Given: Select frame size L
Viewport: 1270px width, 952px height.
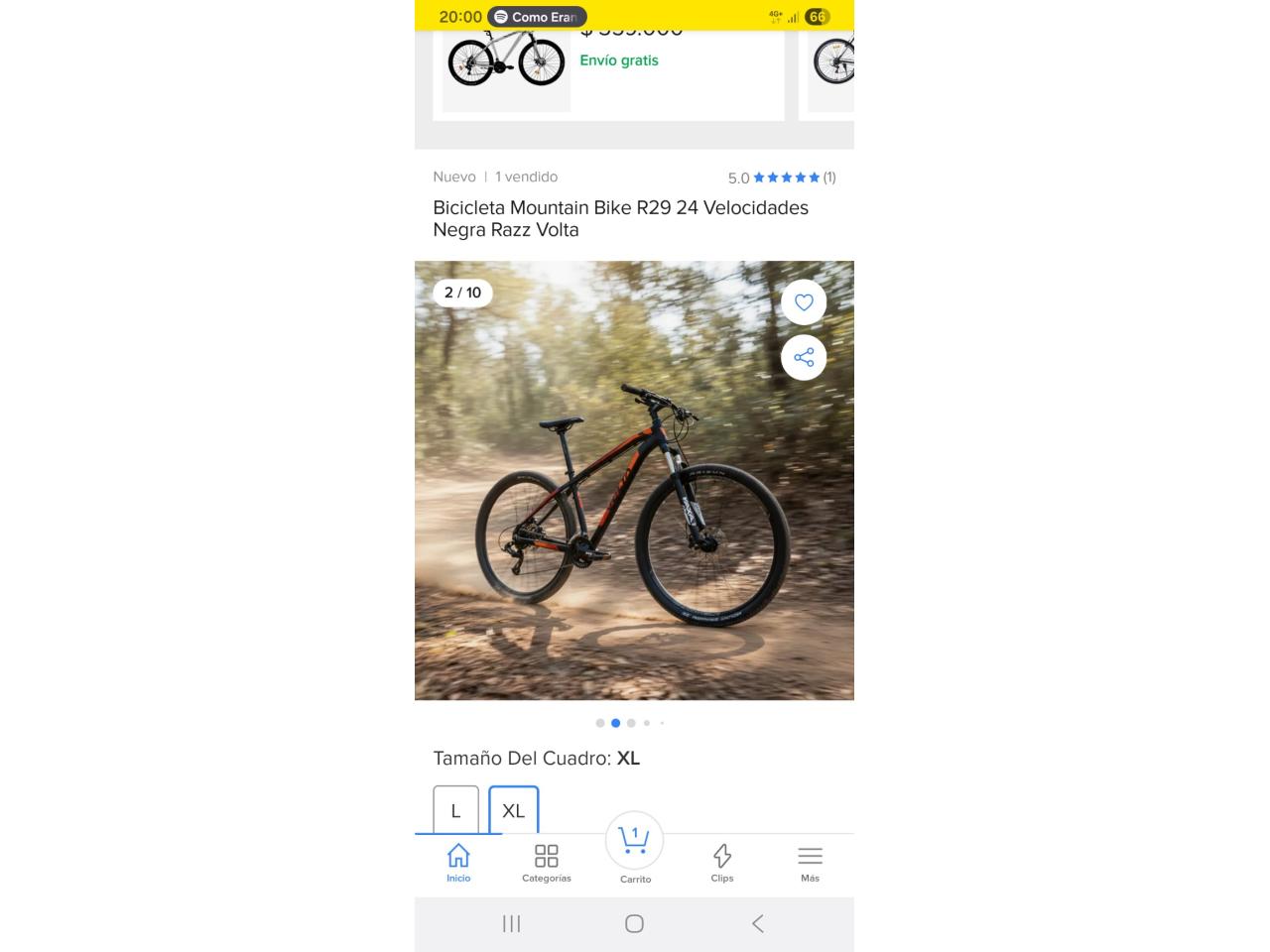Looking at the screenshot, I should pos(455,810).
